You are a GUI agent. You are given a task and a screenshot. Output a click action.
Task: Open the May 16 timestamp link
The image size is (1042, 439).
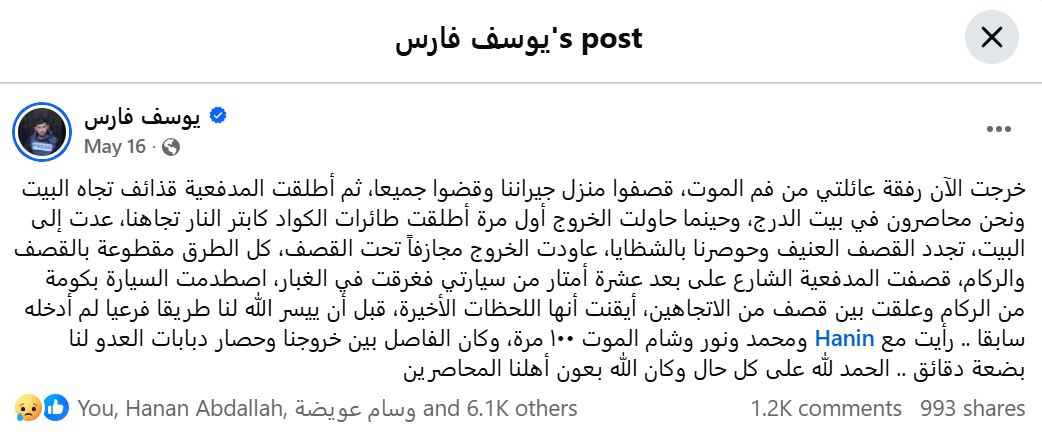click(115, 147)
